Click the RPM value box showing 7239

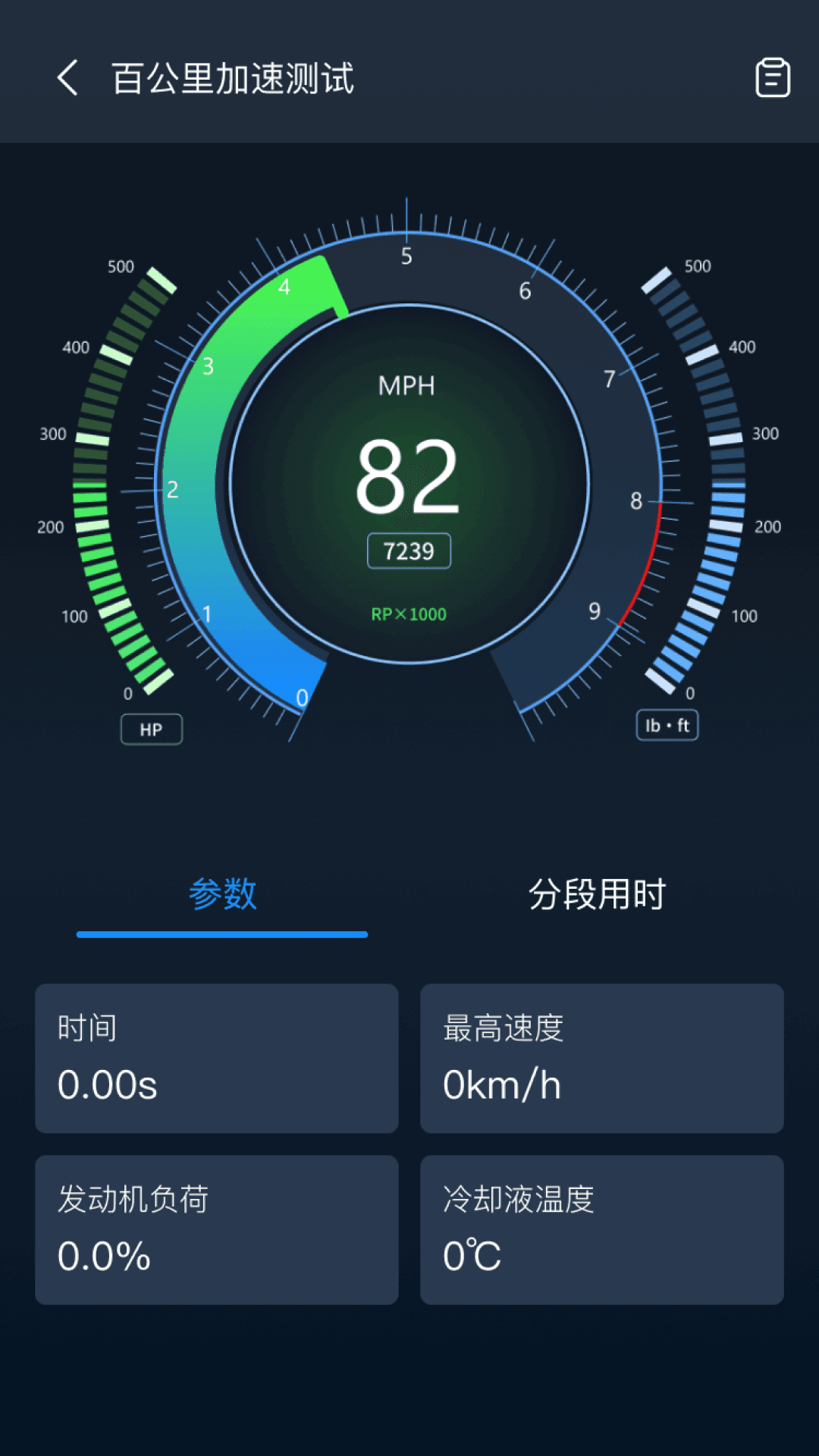(x=408, y=551)
